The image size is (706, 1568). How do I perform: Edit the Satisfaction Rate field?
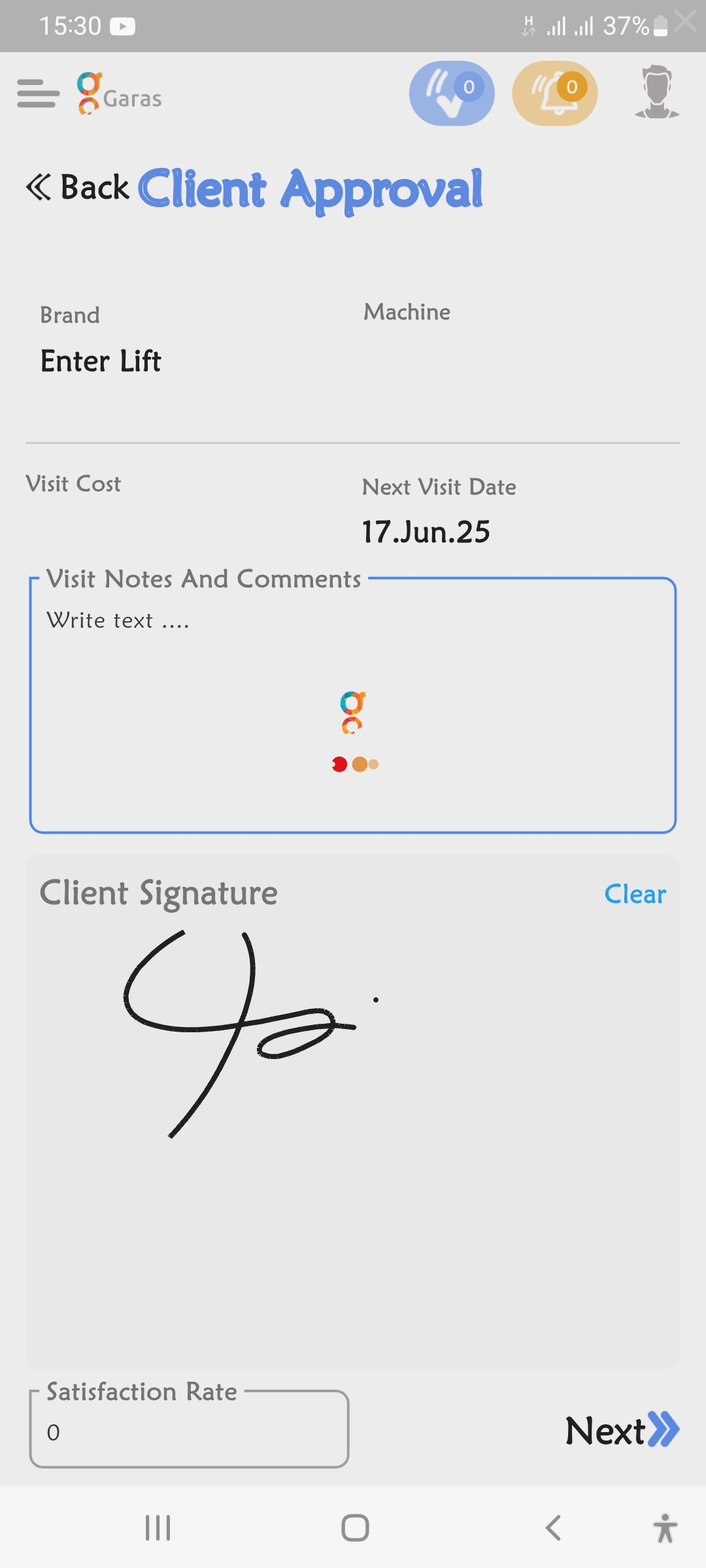pos(189,1432)
